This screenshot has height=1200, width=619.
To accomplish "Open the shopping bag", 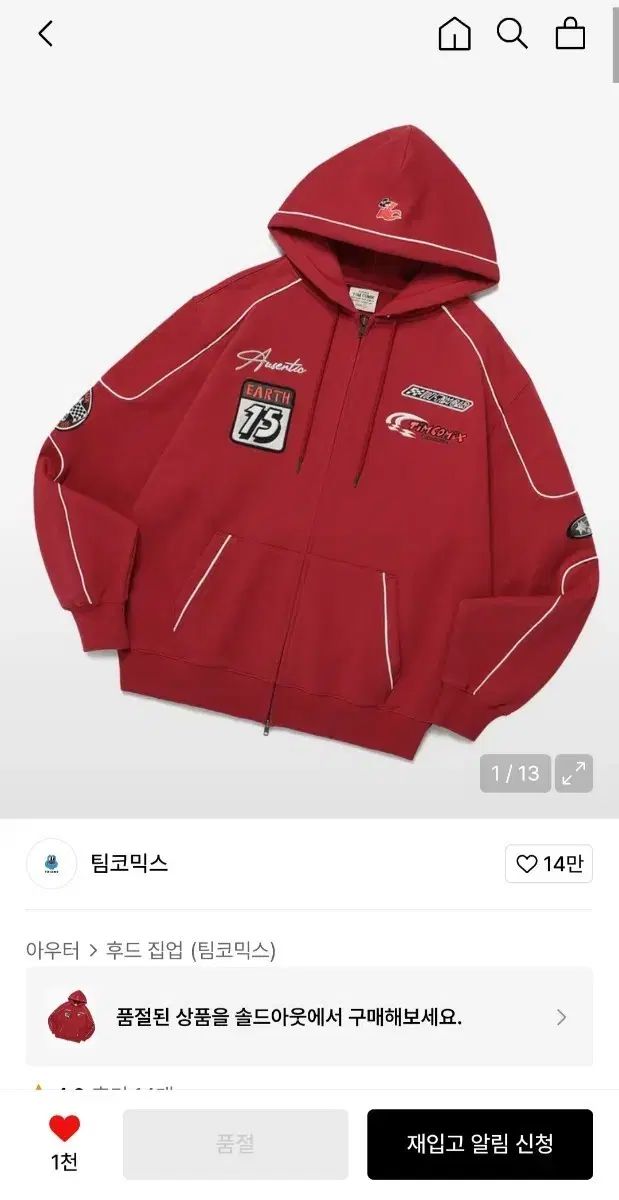I will [570, 34].
